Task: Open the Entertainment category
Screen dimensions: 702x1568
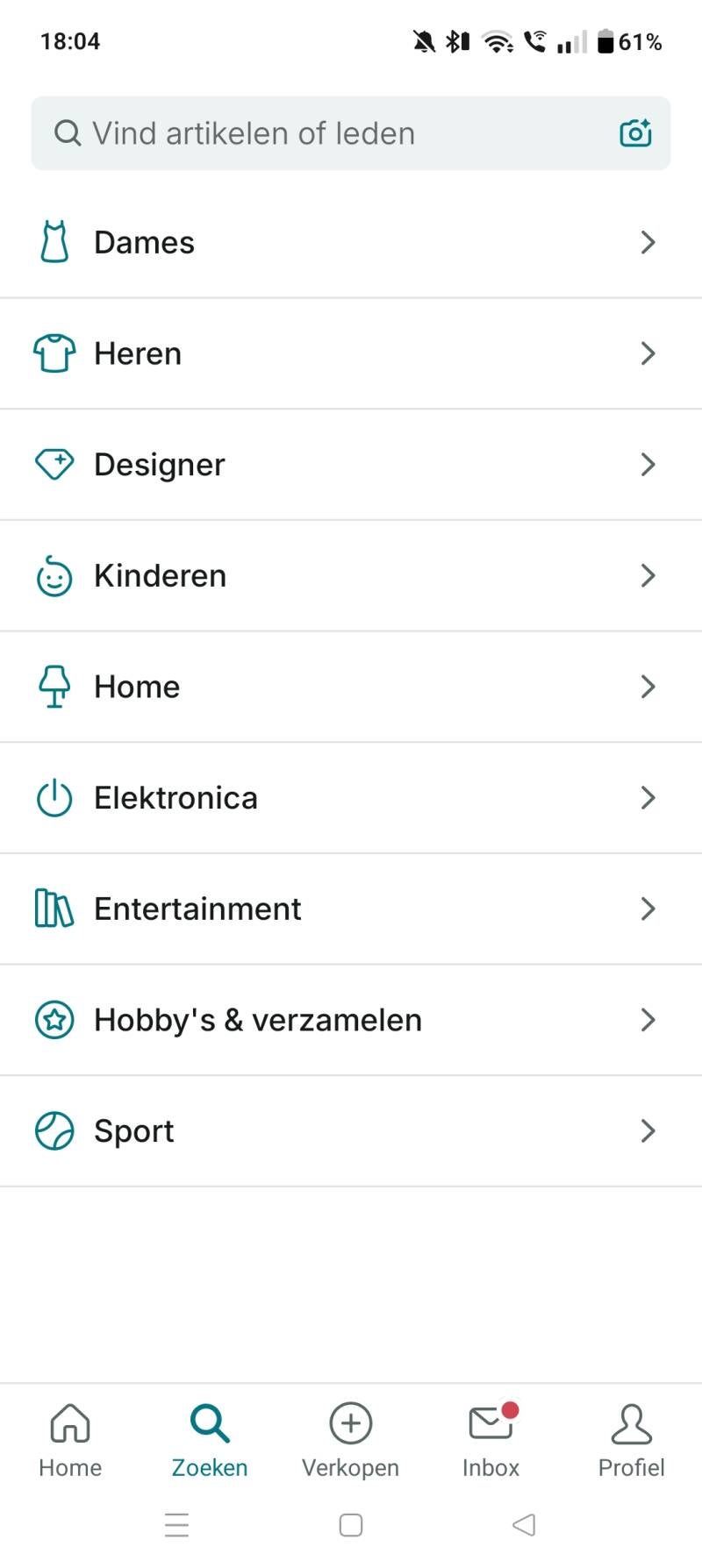Action: click(x=351, y=909)
